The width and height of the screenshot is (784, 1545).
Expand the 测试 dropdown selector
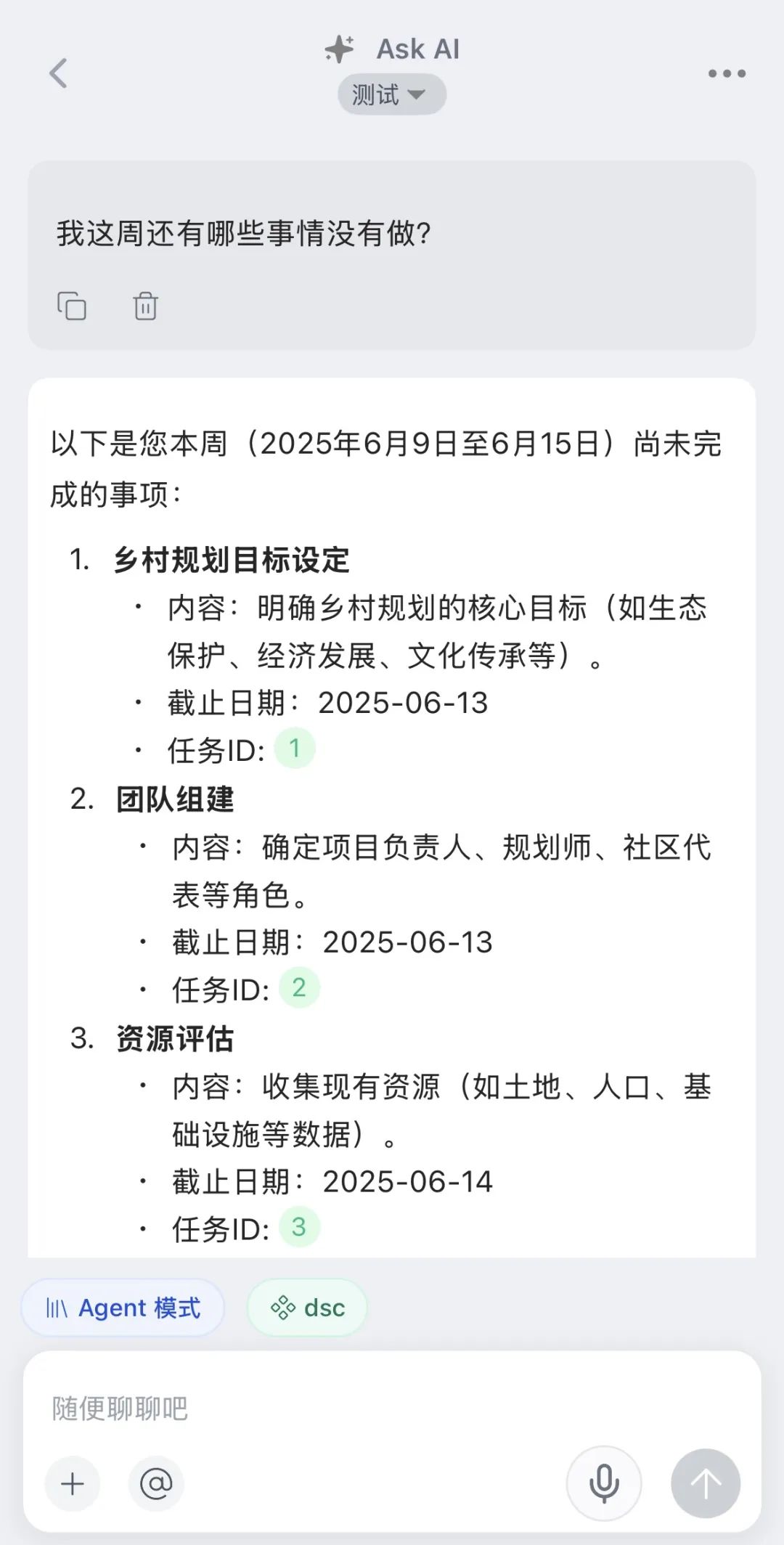pos(391,95)
